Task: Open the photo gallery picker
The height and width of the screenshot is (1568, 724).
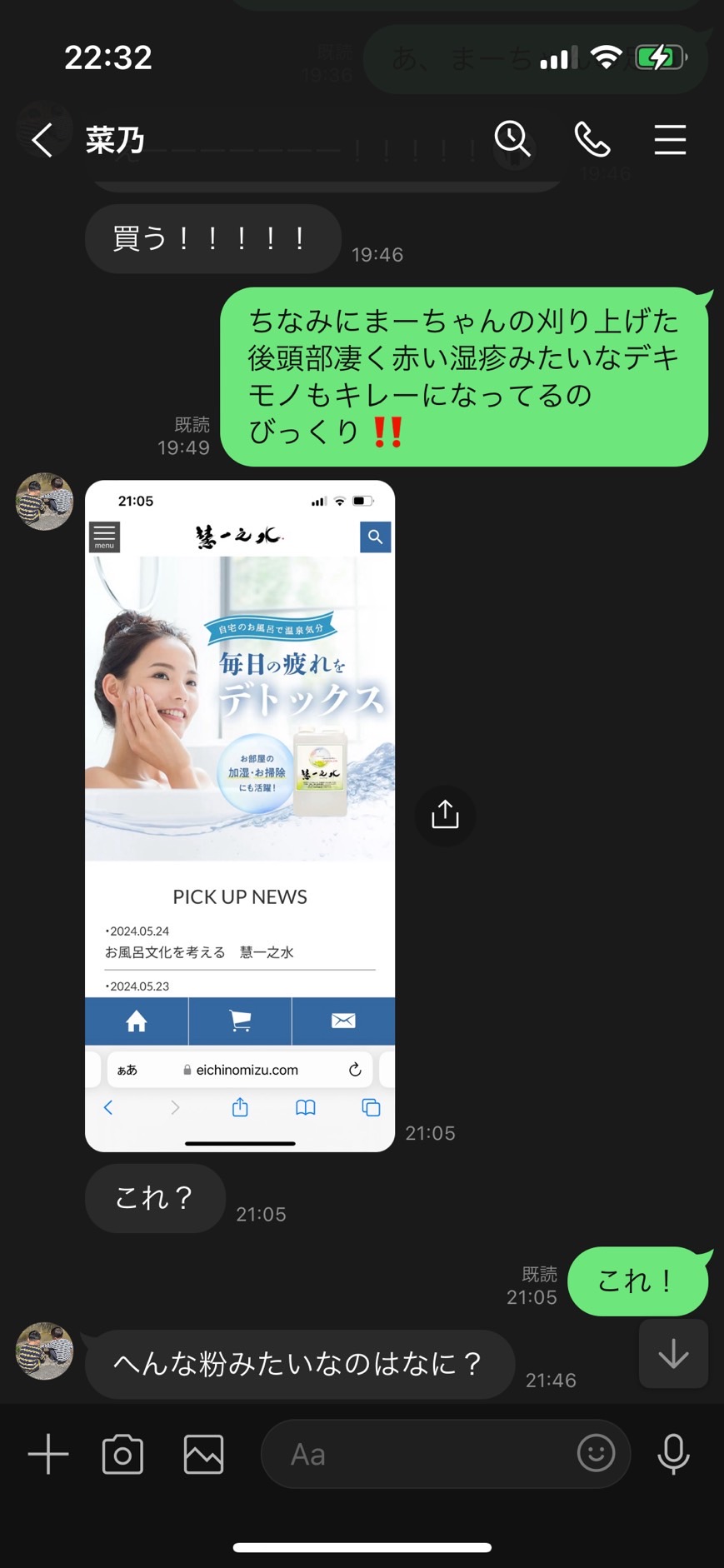Action: (x=203, y=1454)
